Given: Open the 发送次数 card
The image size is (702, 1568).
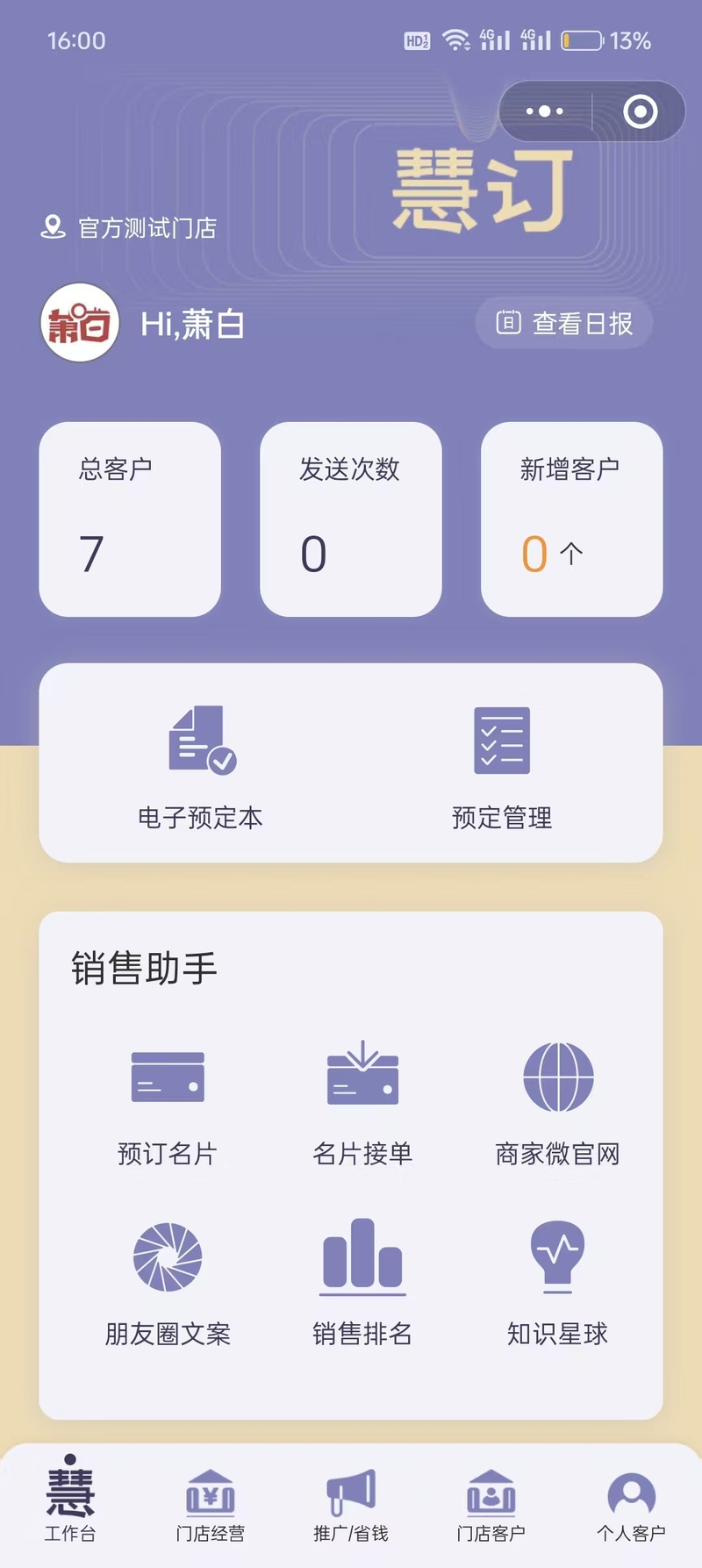Looking at the screenshot, I should click(x=351, y=519).
